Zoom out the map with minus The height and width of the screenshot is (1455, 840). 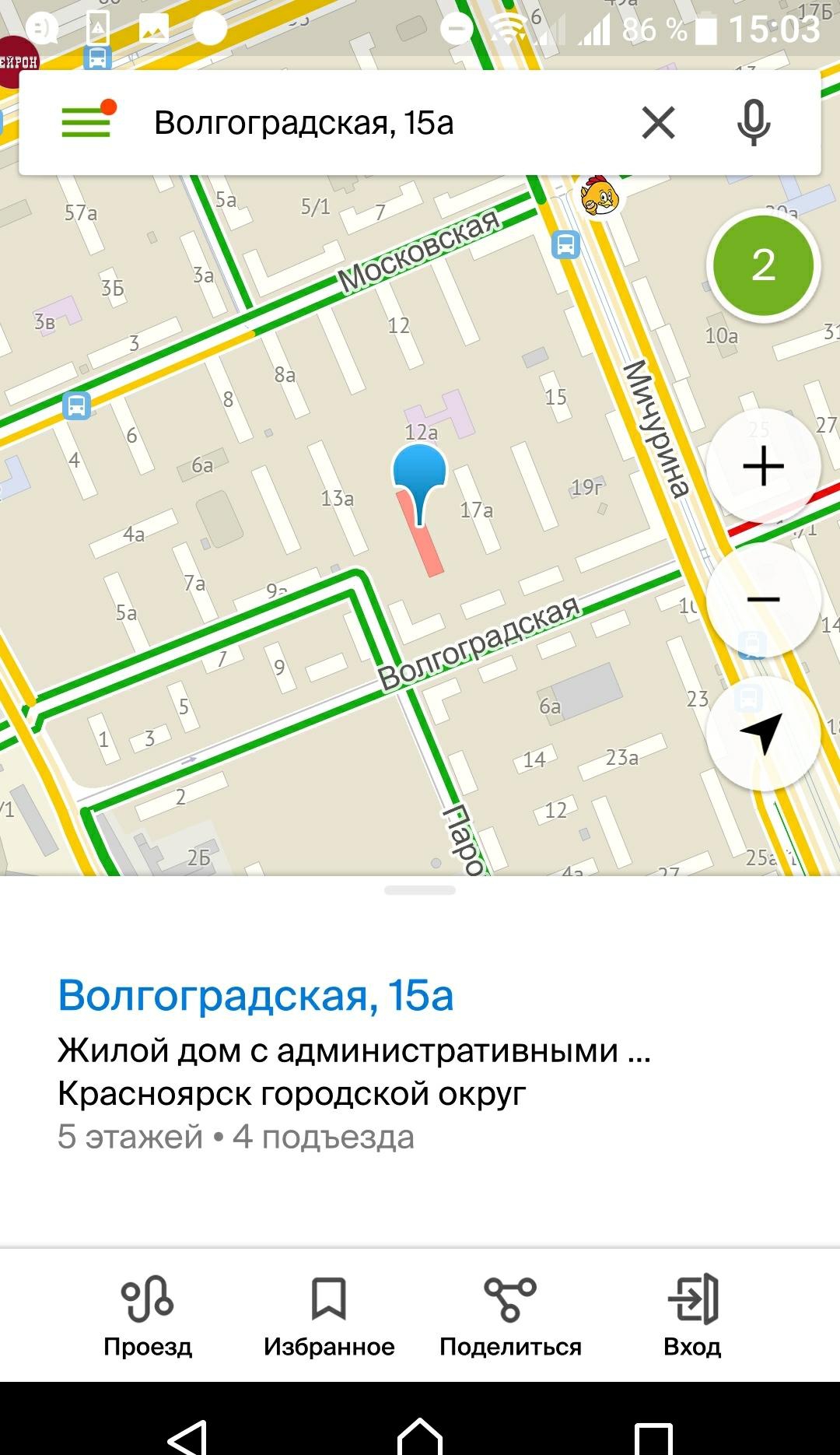coord(763,599)
